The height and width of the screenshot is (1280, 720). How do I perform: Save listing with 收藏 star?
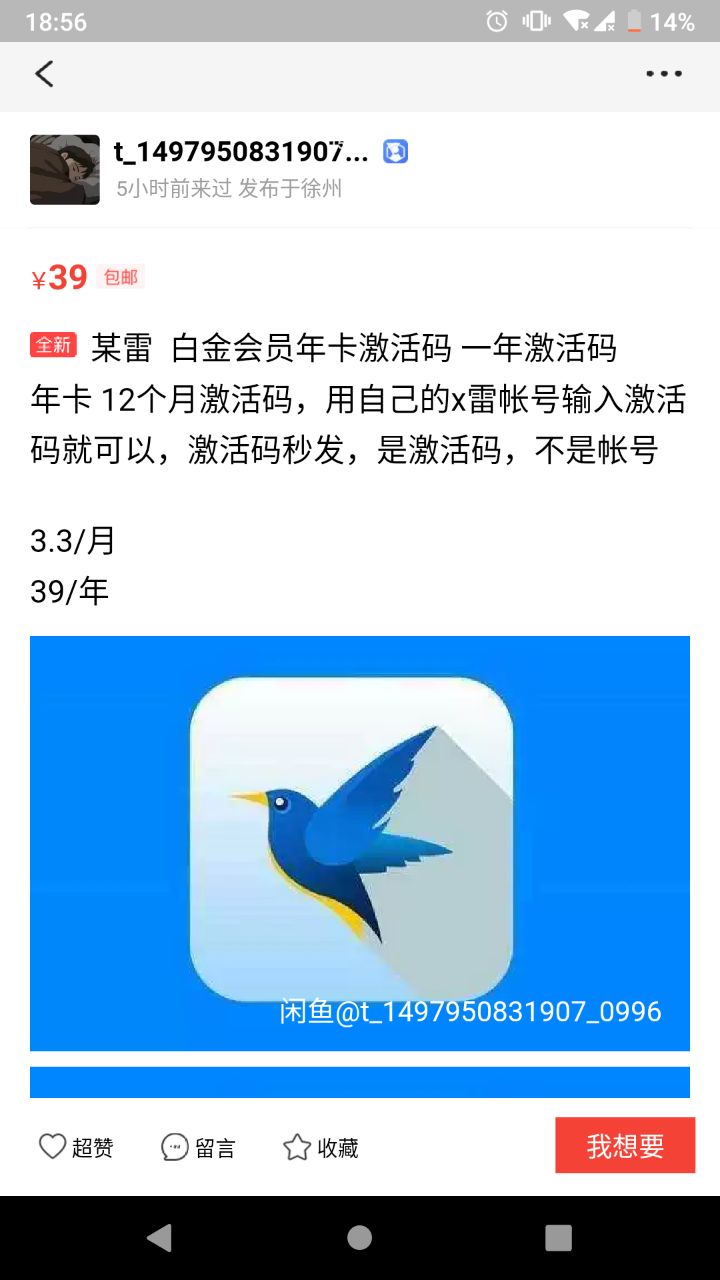tap(320, 1147)
